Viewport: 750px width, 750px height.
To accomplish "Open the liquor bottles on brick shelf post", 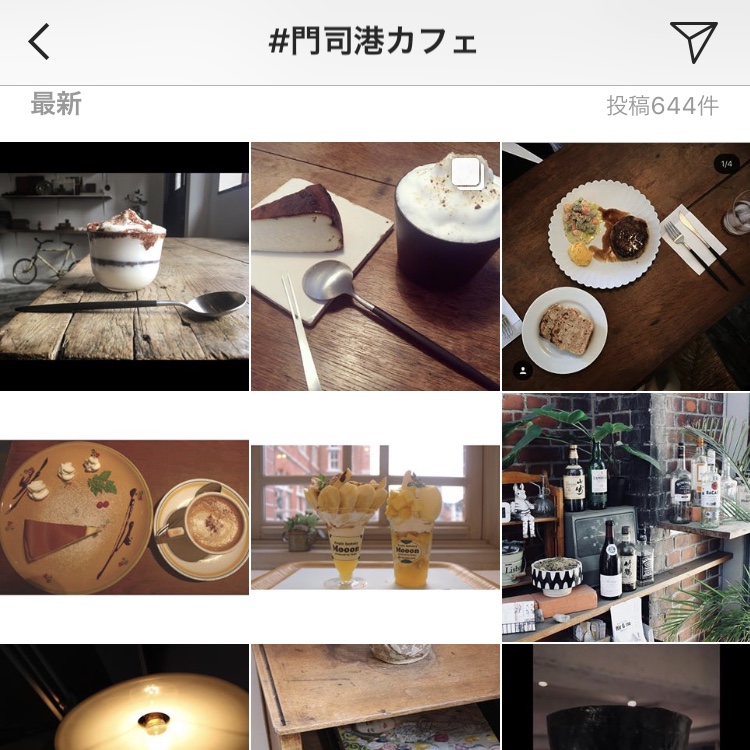I will (626, 517).
